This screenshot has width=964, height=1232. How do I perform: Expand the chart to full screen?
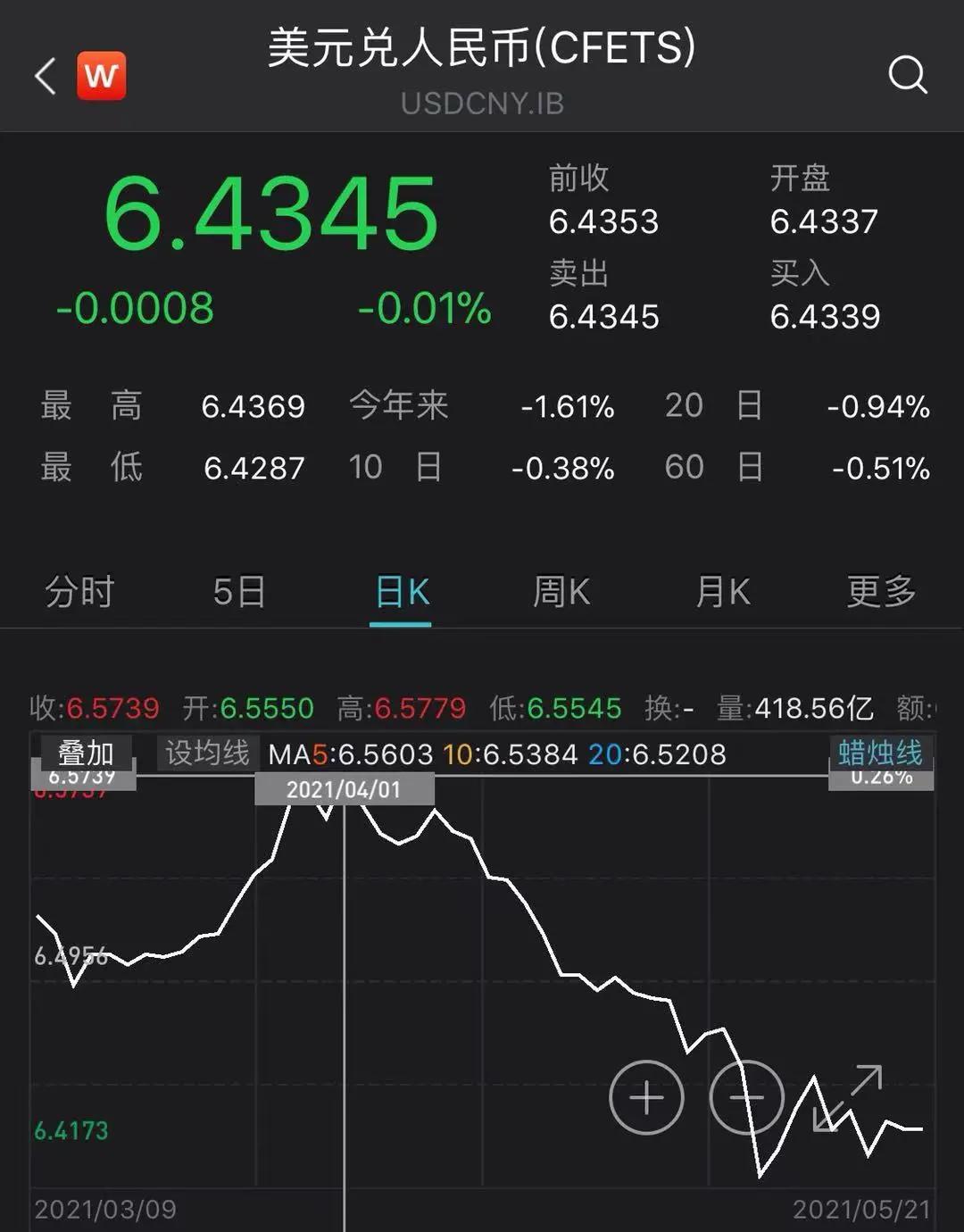pos(848,1098)
